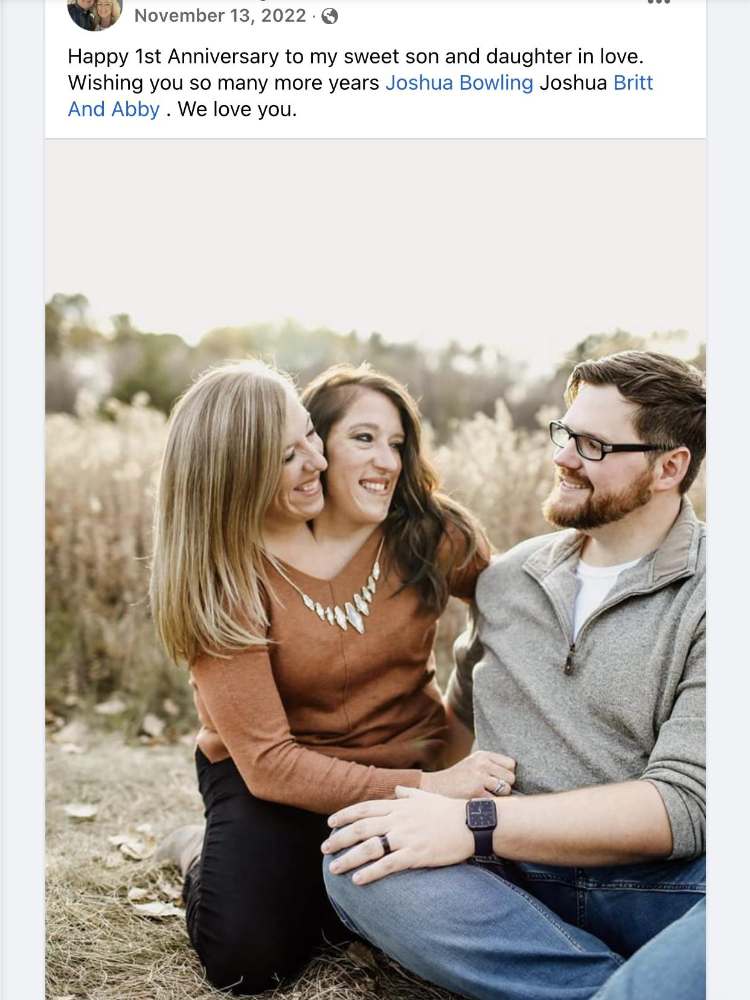Open tagged profile Britt And Abby
The image size is (750, 1000).
point(632,83)
